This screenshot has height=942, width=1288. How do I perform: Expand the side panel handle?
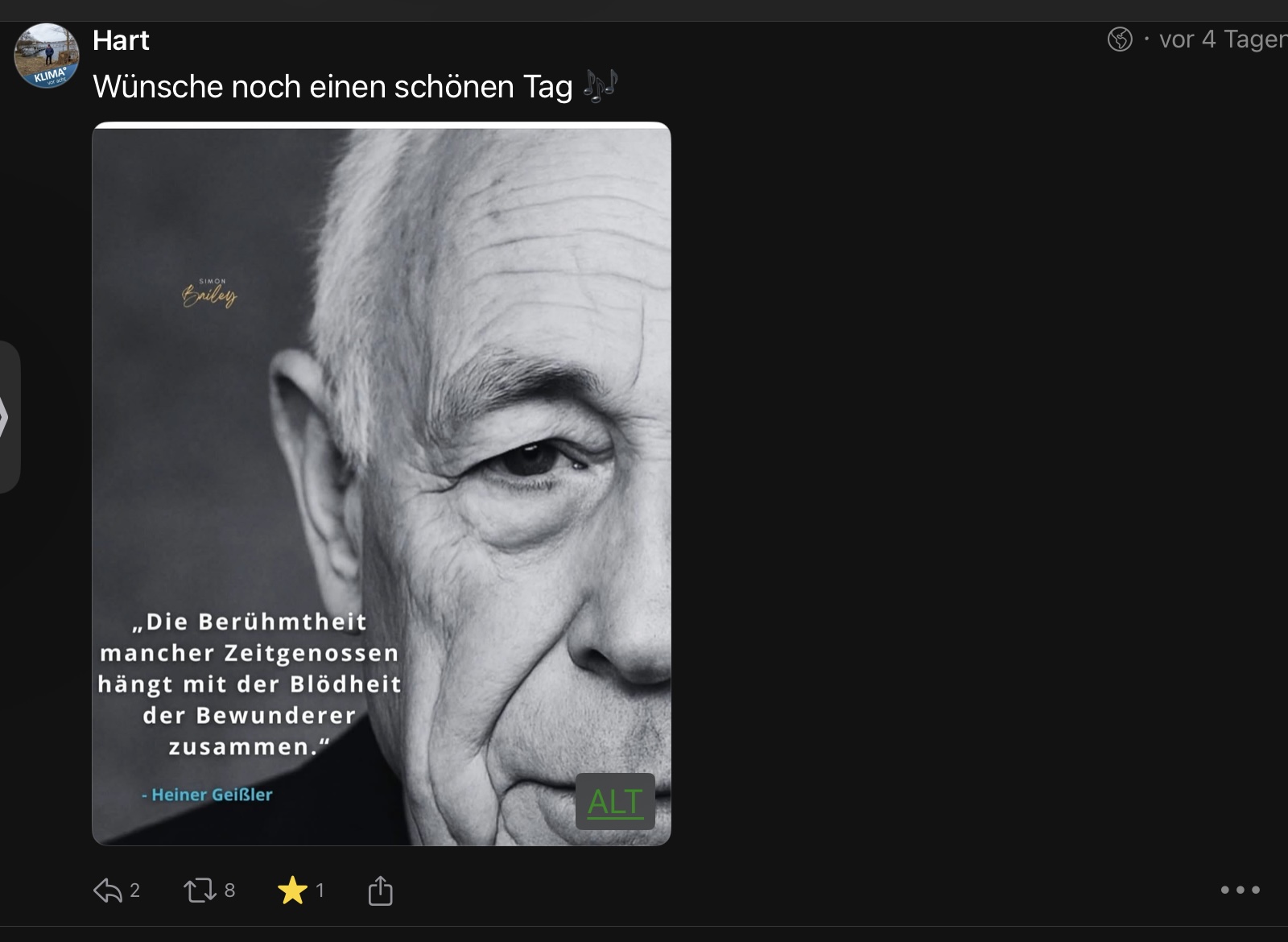pyautogui.click(x=8, y=417)
